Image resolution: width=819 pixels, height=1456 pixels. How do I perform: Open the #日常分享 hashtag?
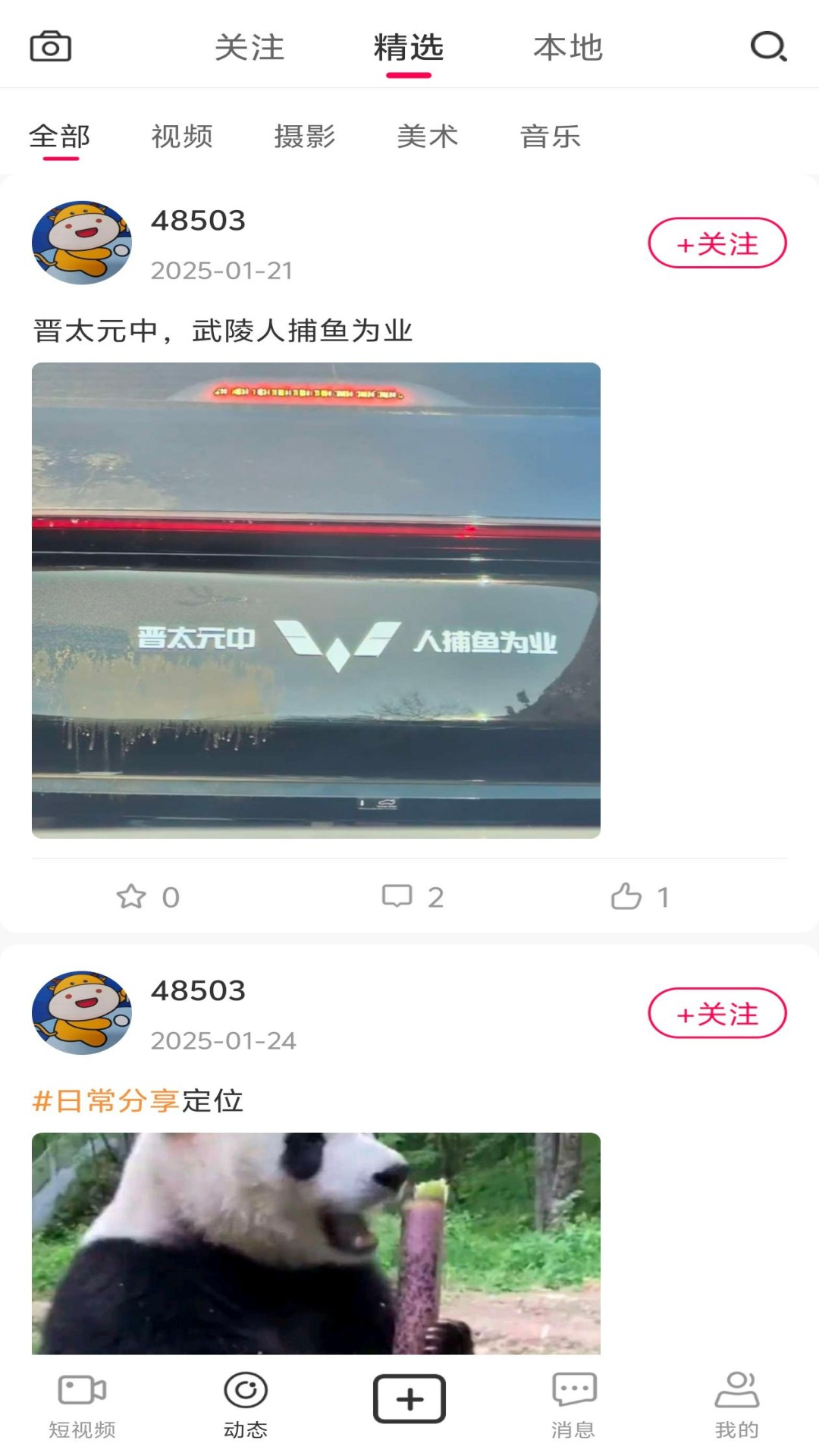point(106,1101)
